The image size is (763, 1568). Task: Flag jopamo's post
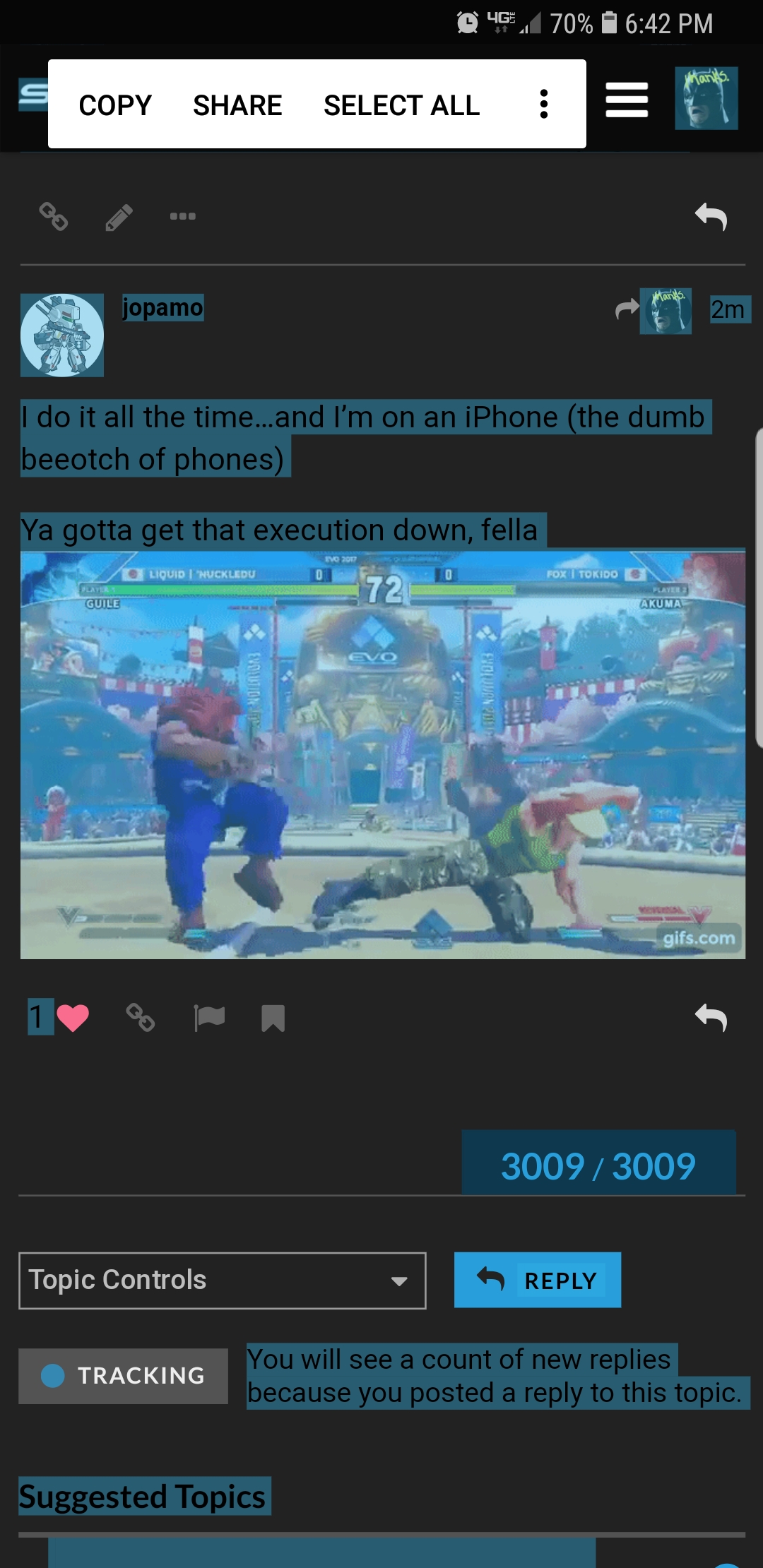(x=209, y=1018)
